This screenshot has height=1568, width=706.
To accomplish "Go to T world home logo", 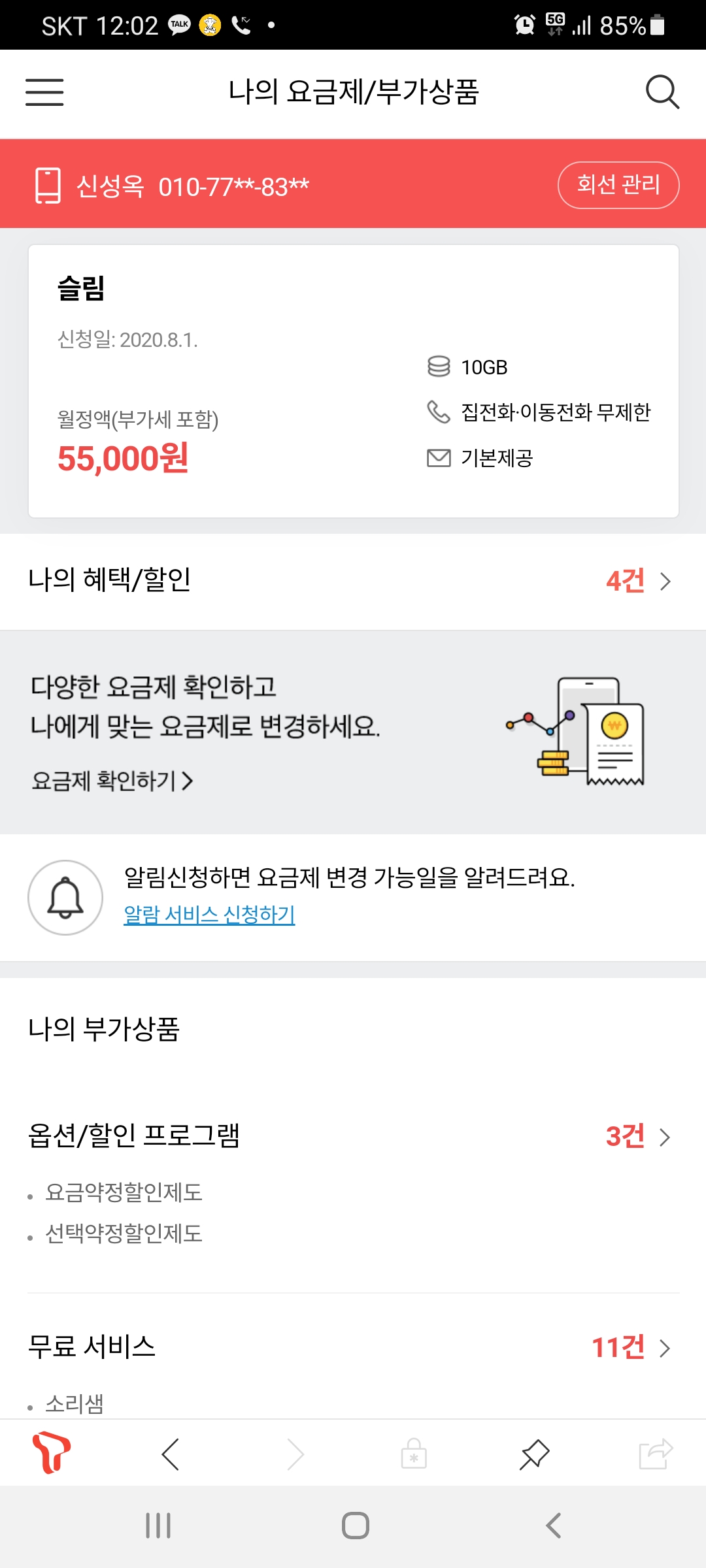I will [x=52, y=1454].
